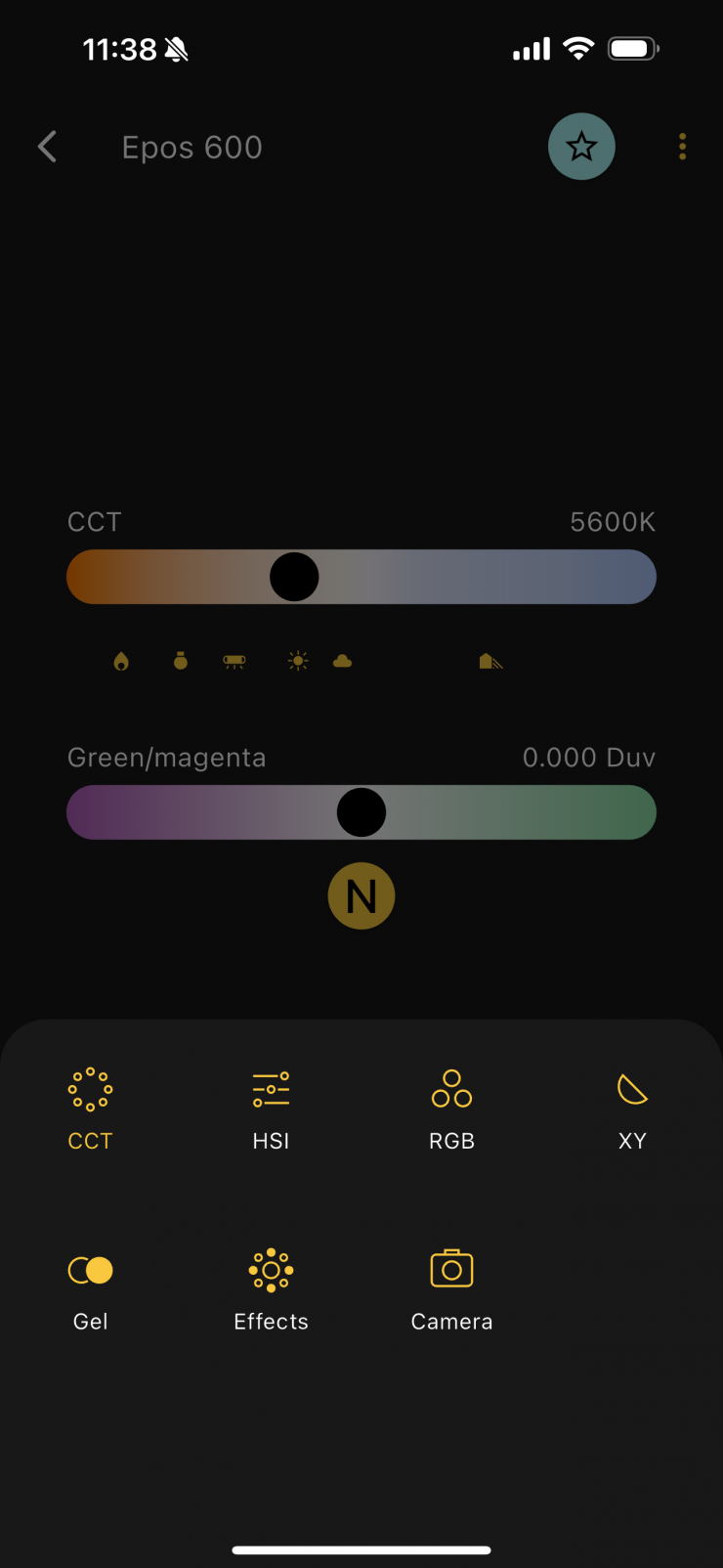The width and height of the screenshot is (723, 1568).
Task: Select the house shade CCT preset
Action: pos(490,662)
